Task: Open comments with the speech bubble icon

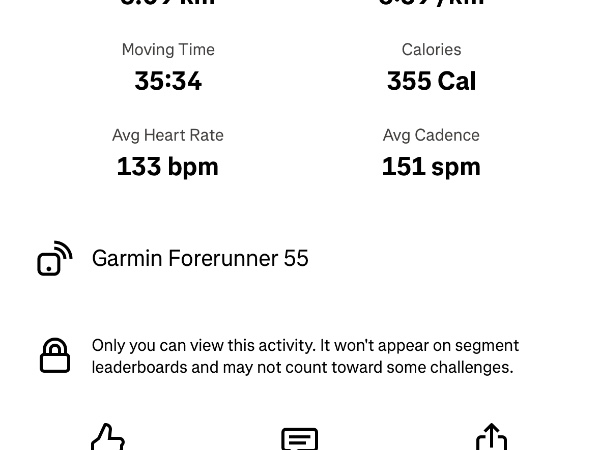Action: click(300, 439)
